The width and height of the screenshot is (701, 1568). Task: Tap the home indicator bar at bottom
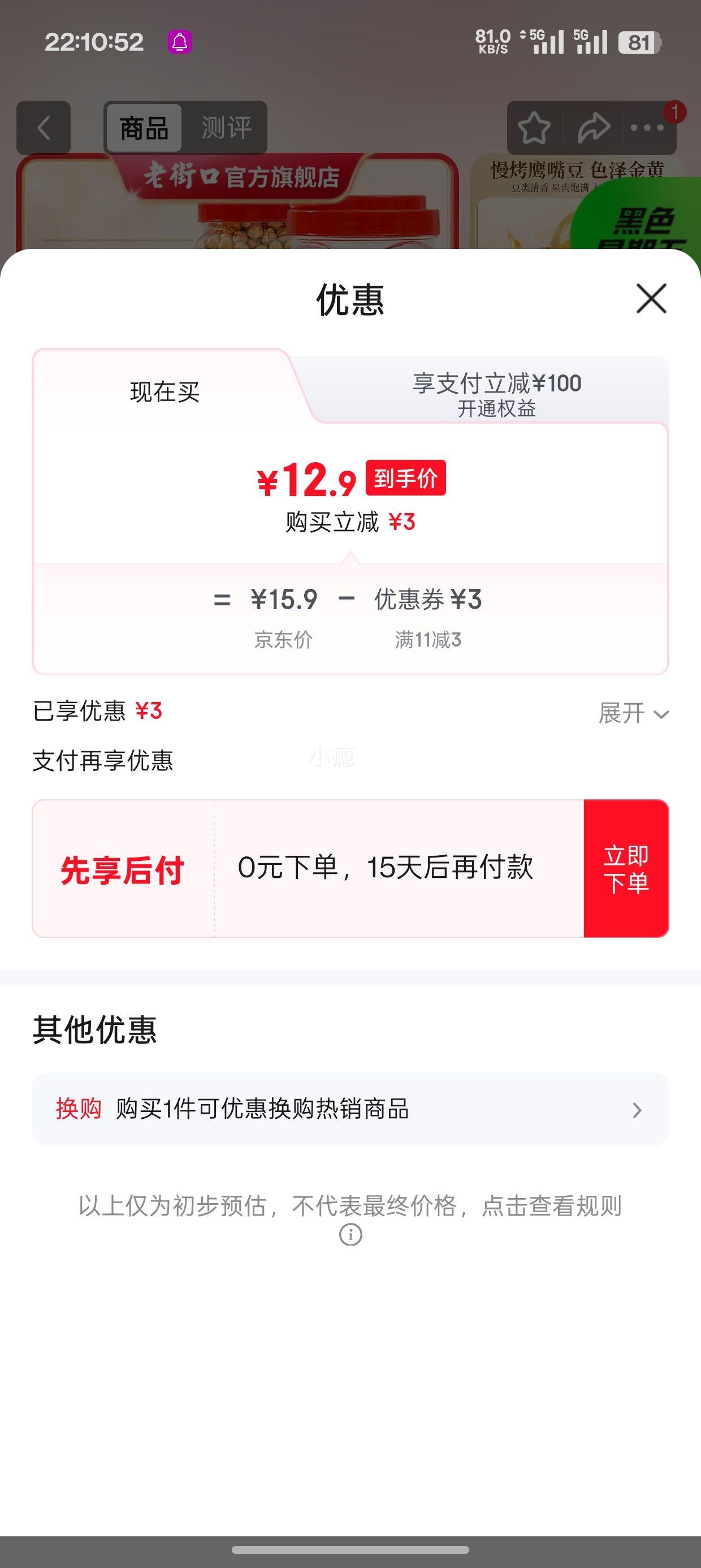(x=350, y=1550)
